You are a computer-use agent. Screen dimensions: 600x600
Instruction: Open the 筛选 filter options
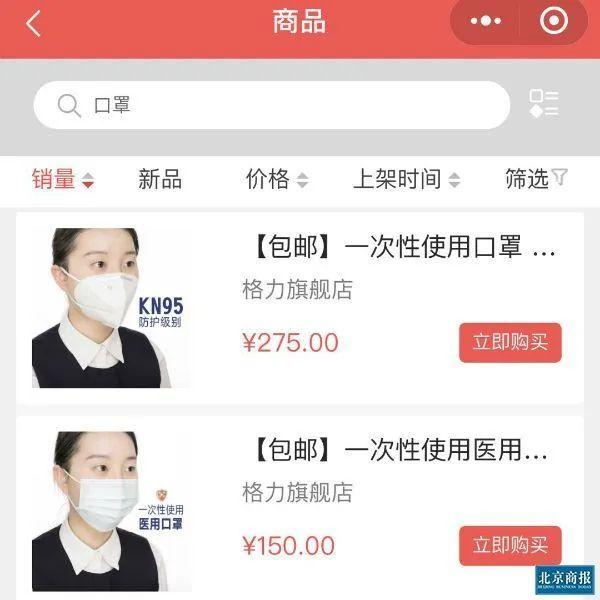[x=536, y=179]
